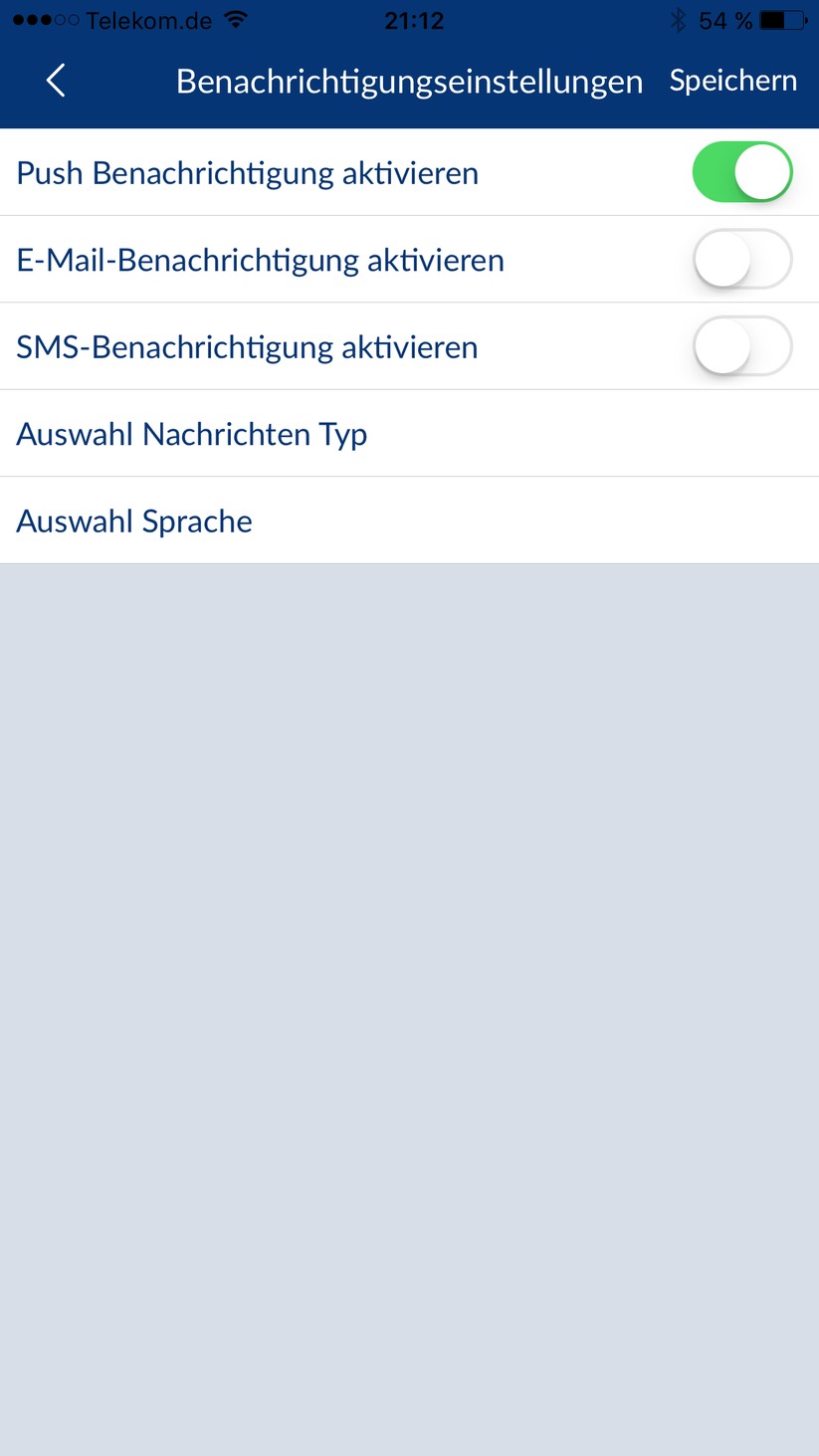The height and width of the screenshot is (1456, 819).
Task: Tap Speichern to save settings
Action: [732, 81]
